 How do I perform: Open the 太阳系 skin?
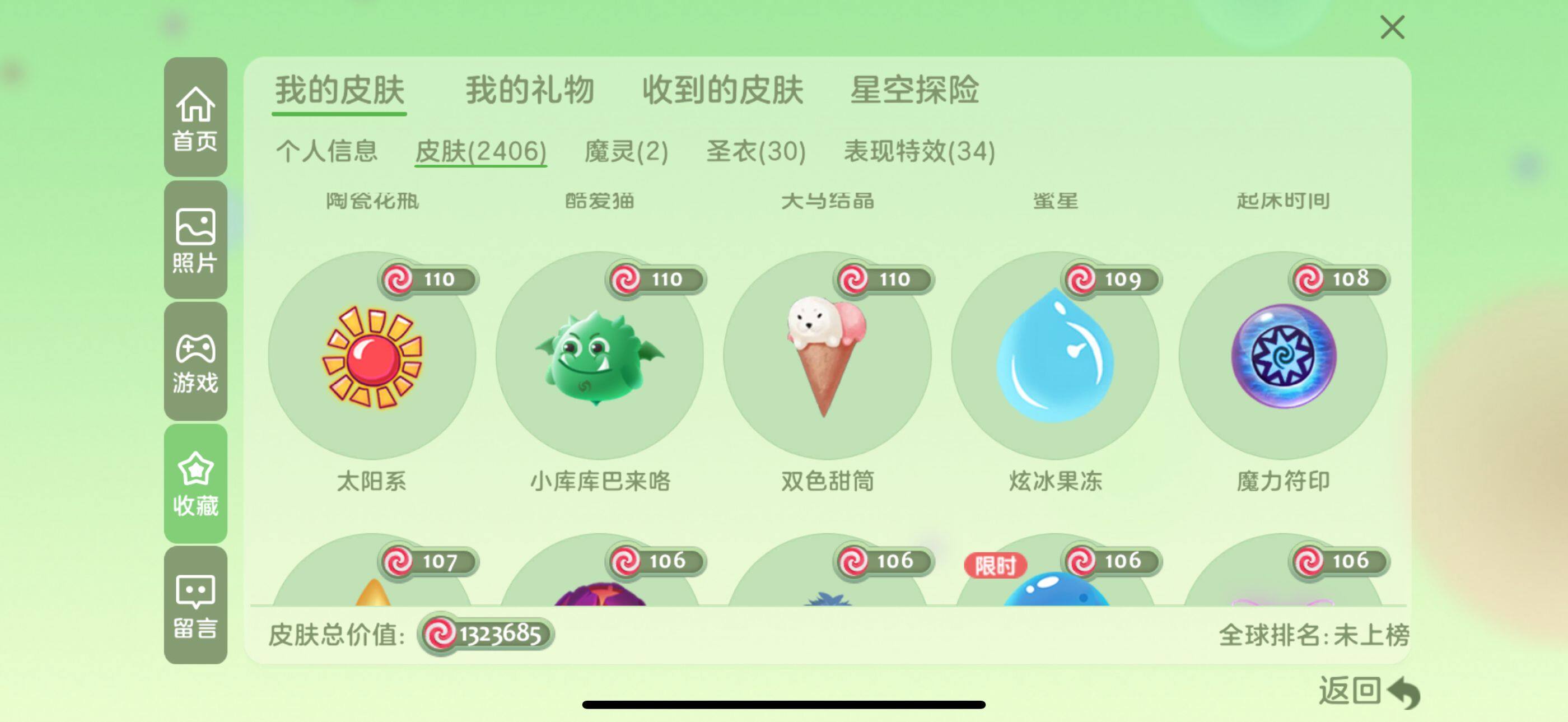pyautogui.click(x=372, y=357)
